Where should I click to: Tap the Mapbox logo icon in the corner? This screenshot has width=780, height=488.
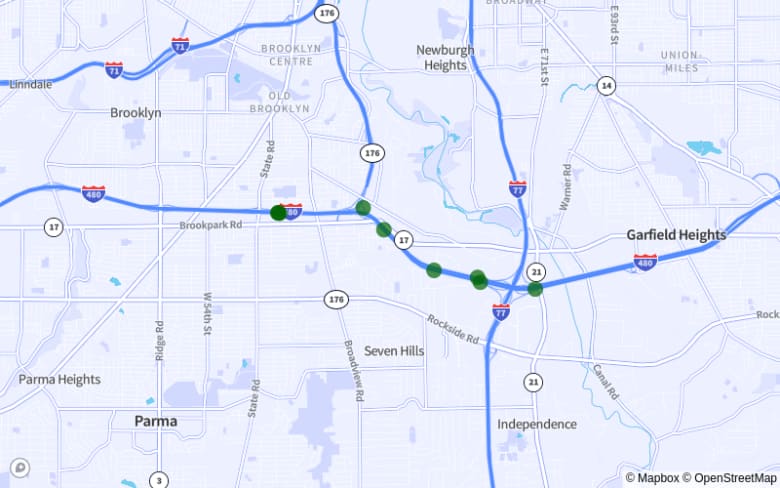click(x=20, y=467)
